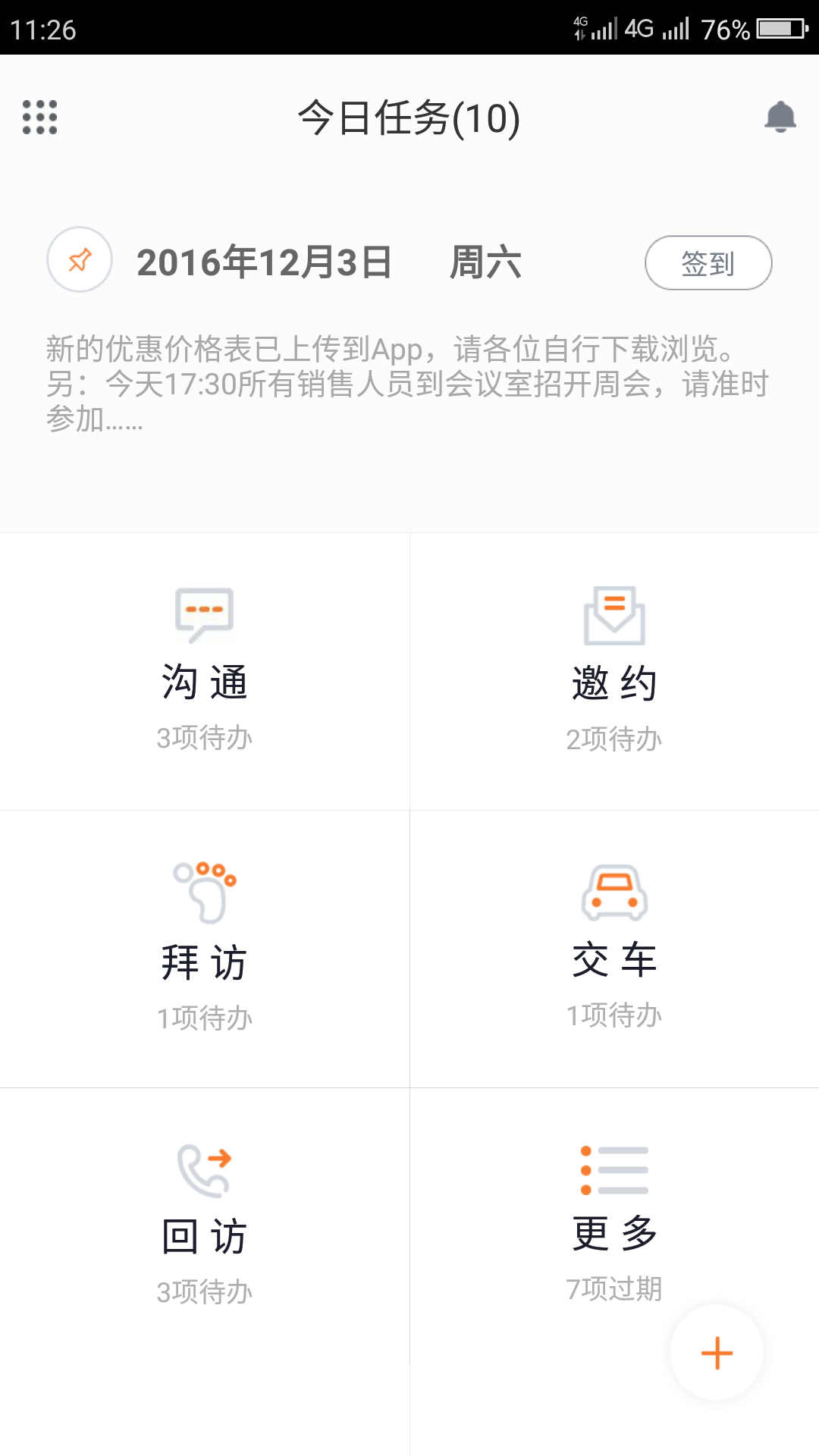Select the 沟通 communication task icon
This screenshot has width=819, height=1456.
203,614
